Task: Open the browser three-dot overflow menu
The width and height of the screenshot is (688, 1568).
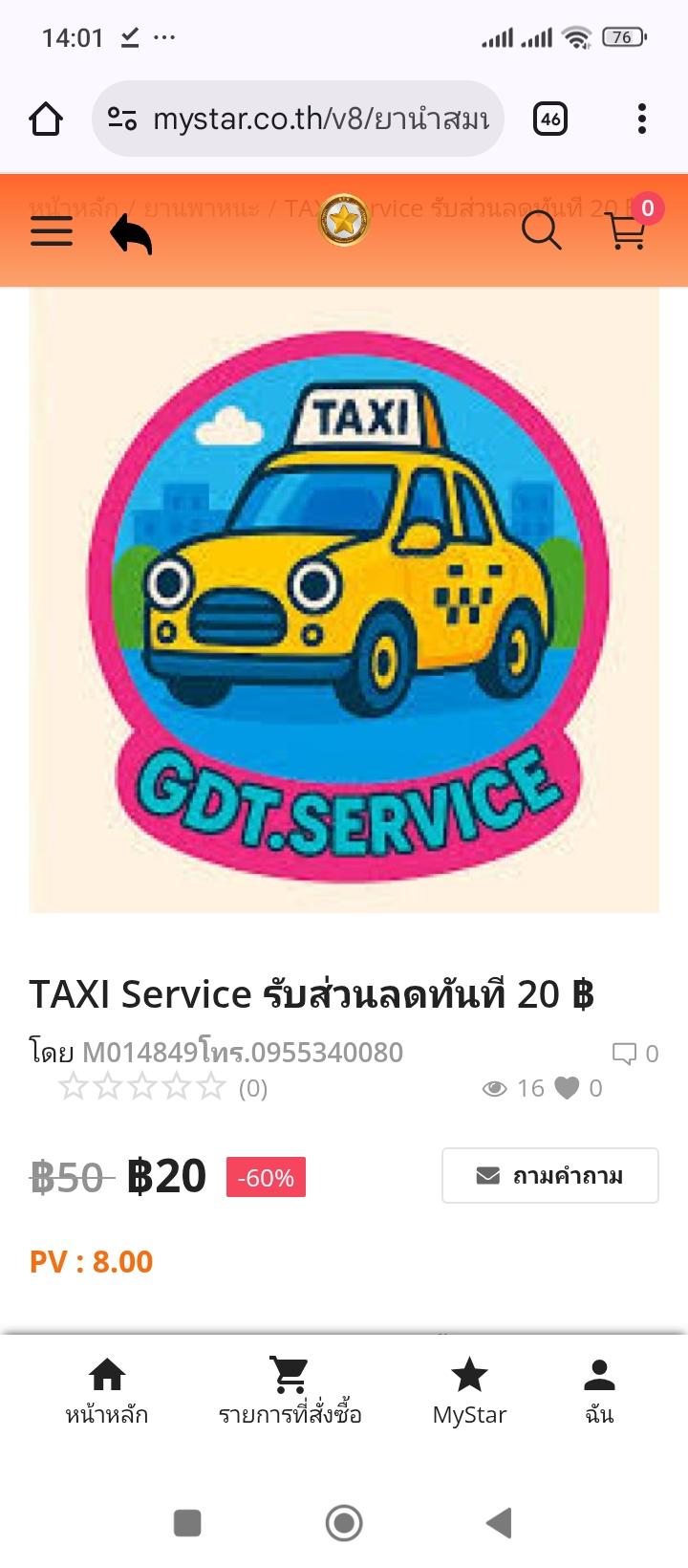Action: coord(641,119)
